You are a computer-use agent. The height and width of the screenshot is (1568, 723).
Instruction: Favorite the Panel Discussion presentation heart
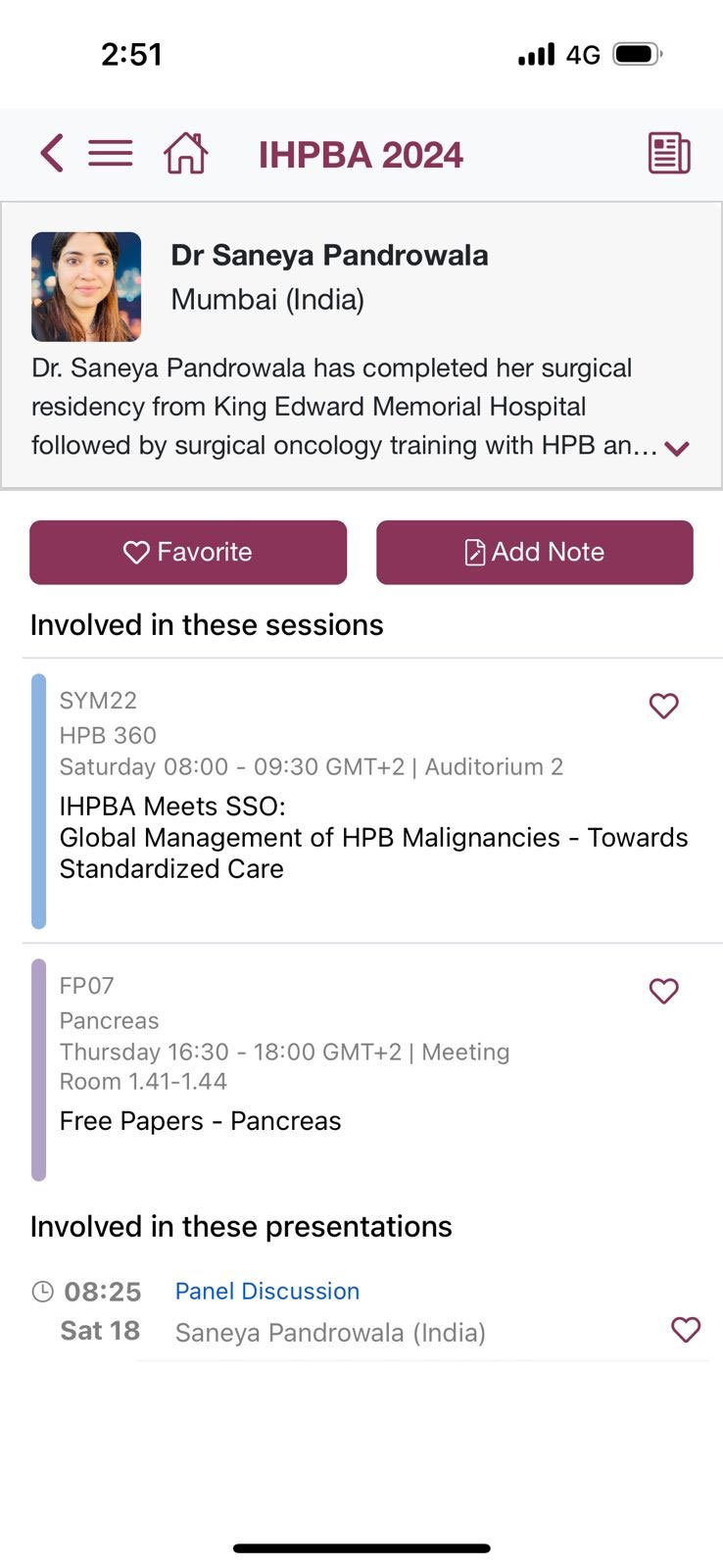coord(685,1330)
